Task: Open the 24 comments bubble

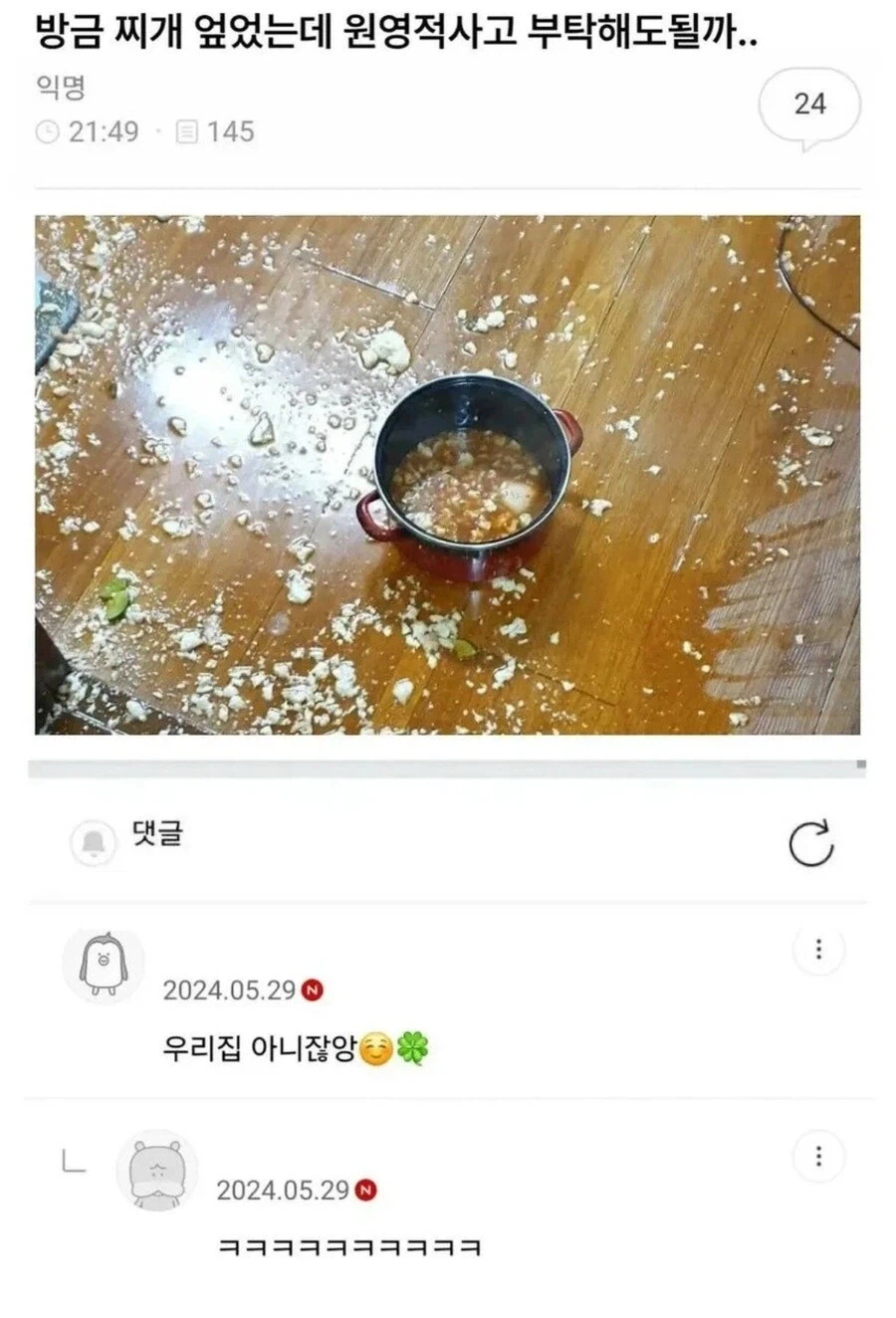Action: click(x=809, y=105)
